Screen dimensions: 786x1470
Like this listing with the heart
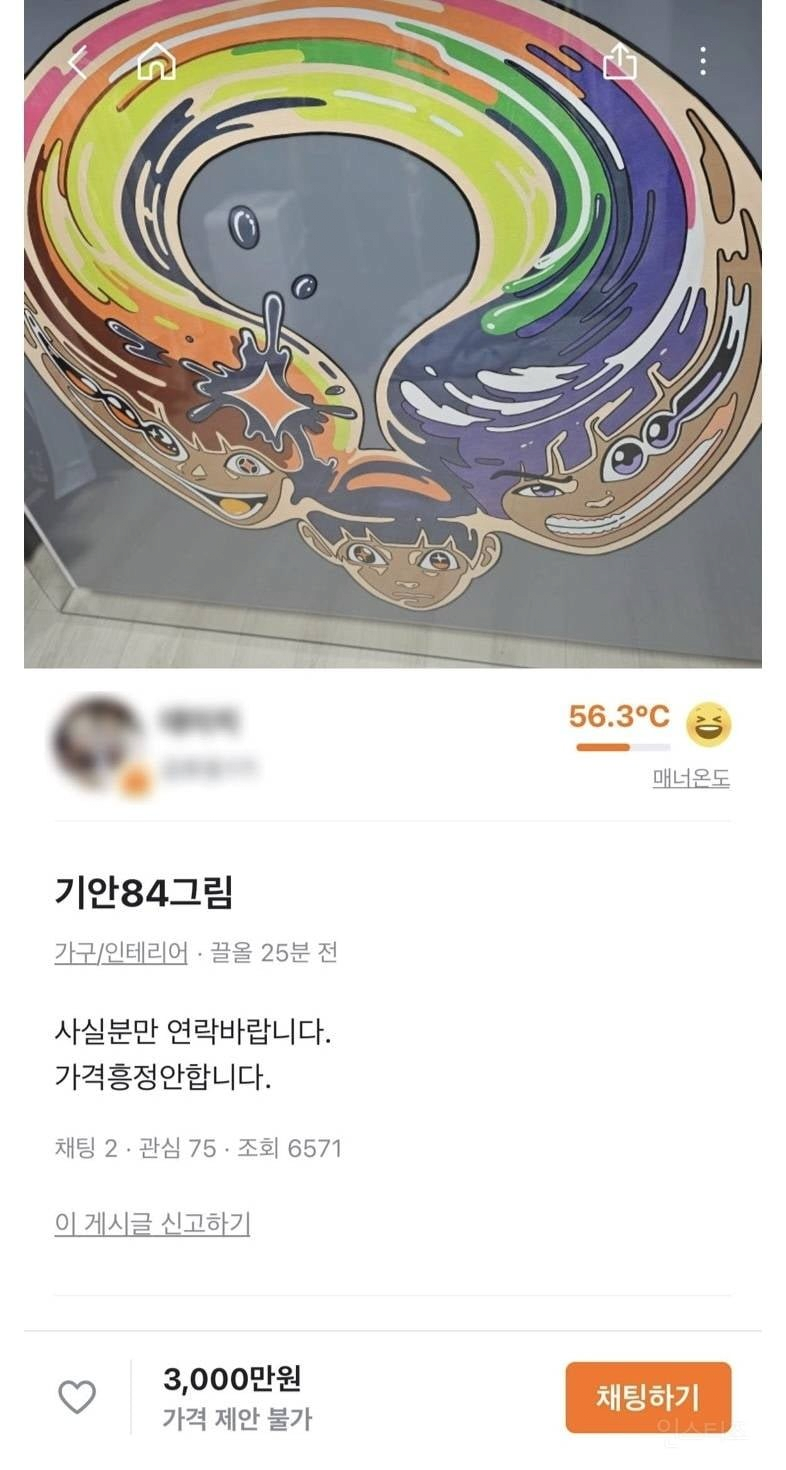77,1397
